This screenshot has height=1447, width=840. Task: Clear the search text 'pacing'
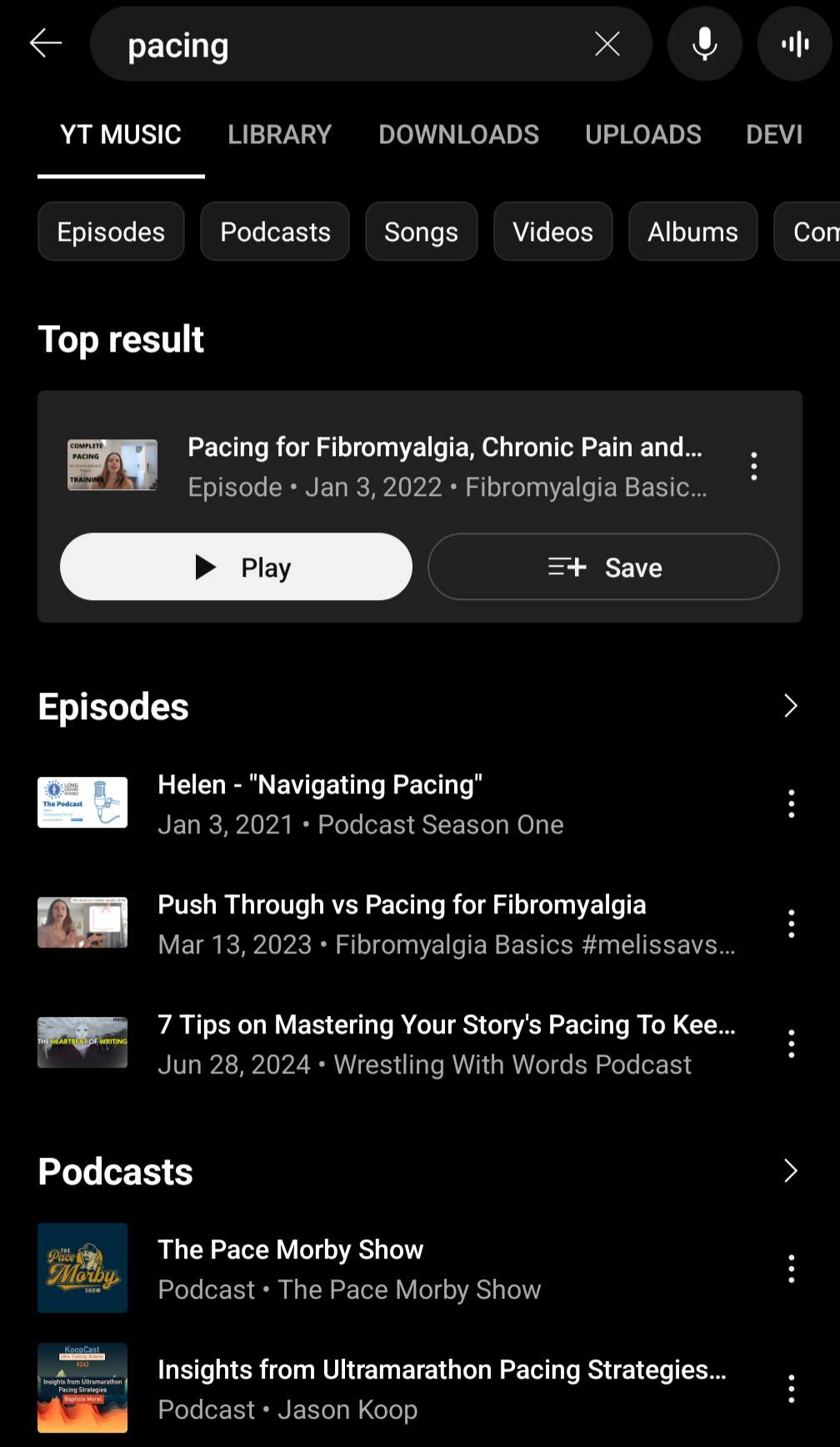point(607,43)
